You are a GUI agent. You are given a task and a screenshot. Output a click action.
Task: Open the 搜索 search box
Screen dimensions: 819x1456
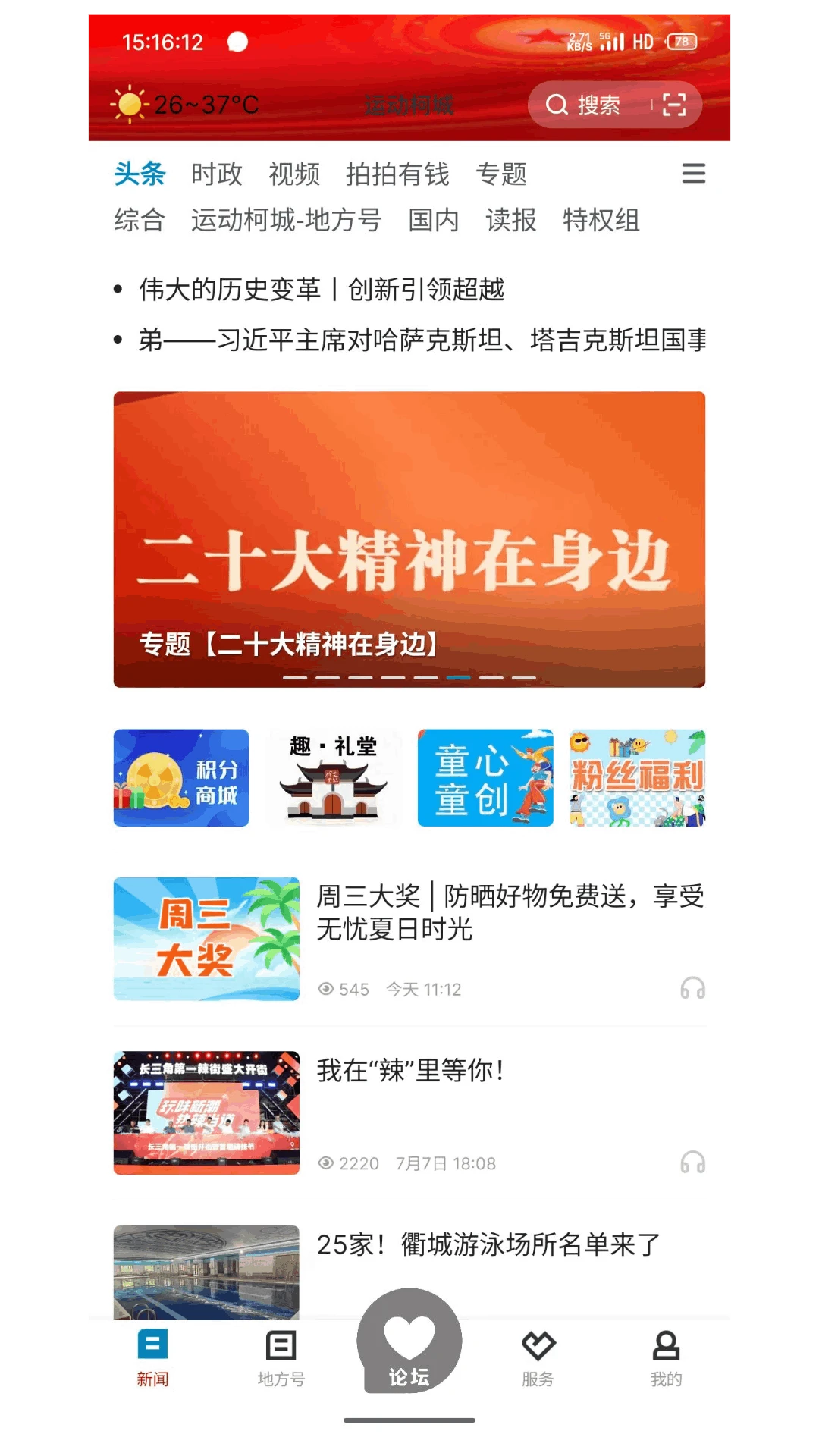[x=584, y=105]
